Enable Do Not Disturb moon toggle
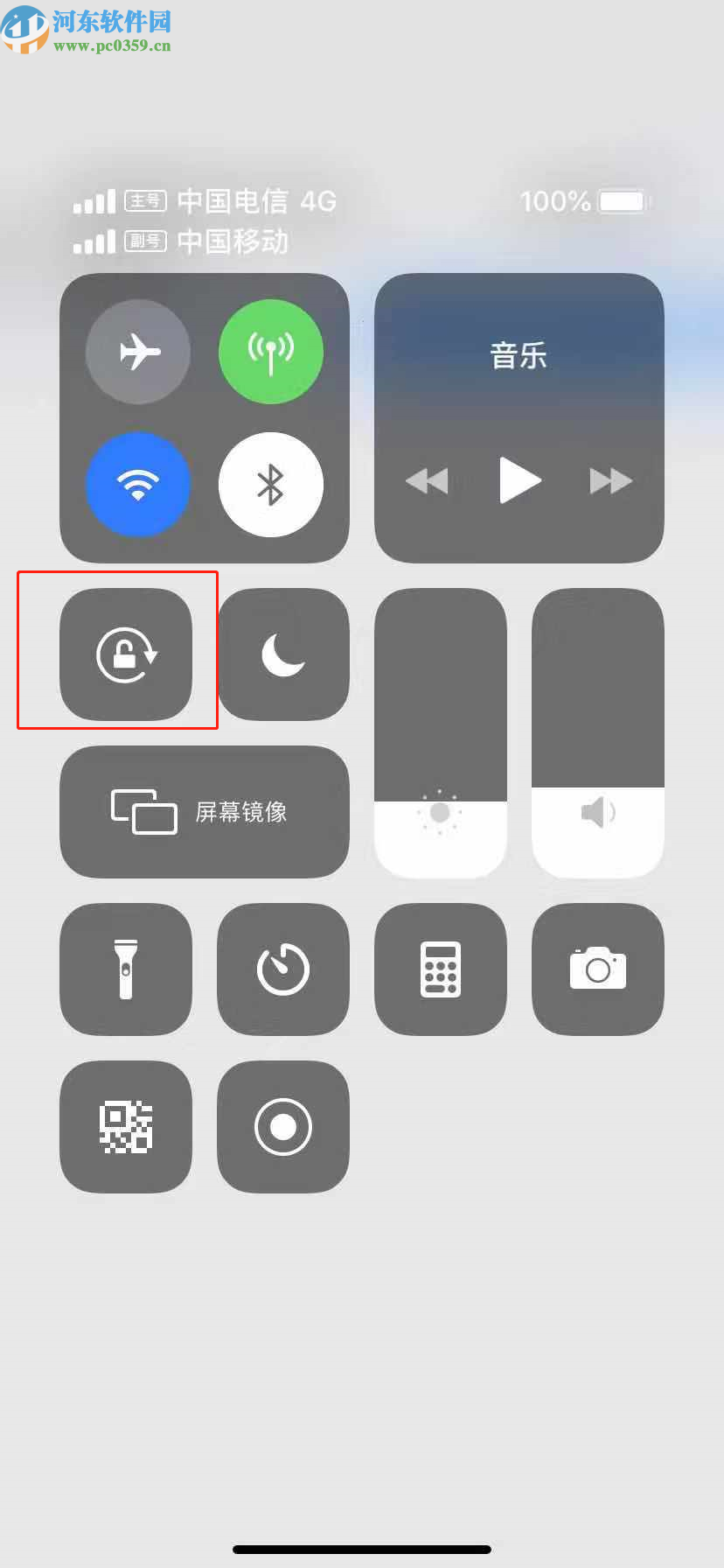Viewport: 724px width, 1568px height. pyautogui.click(x=282, y=652)
